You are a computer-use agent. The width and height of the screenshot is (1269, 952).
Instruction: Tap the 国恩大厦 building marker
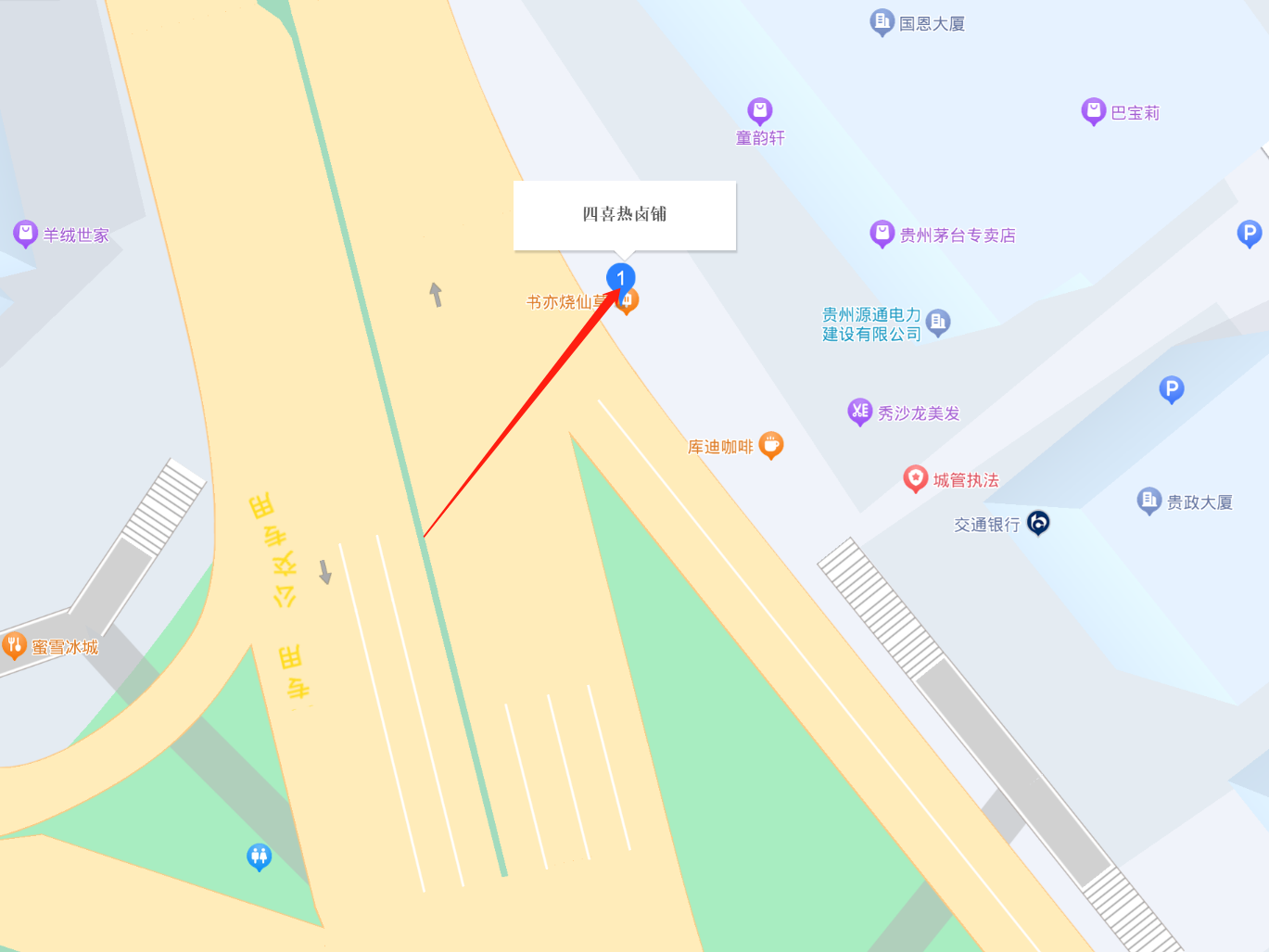coord(881,22)
